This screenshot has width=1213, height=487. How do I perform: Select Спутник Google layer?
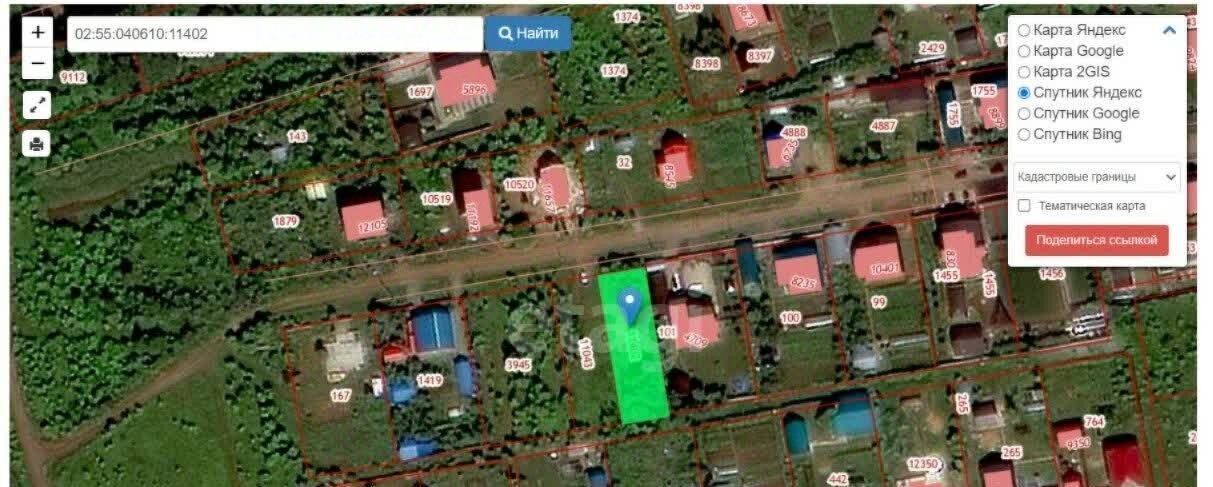1024,113
